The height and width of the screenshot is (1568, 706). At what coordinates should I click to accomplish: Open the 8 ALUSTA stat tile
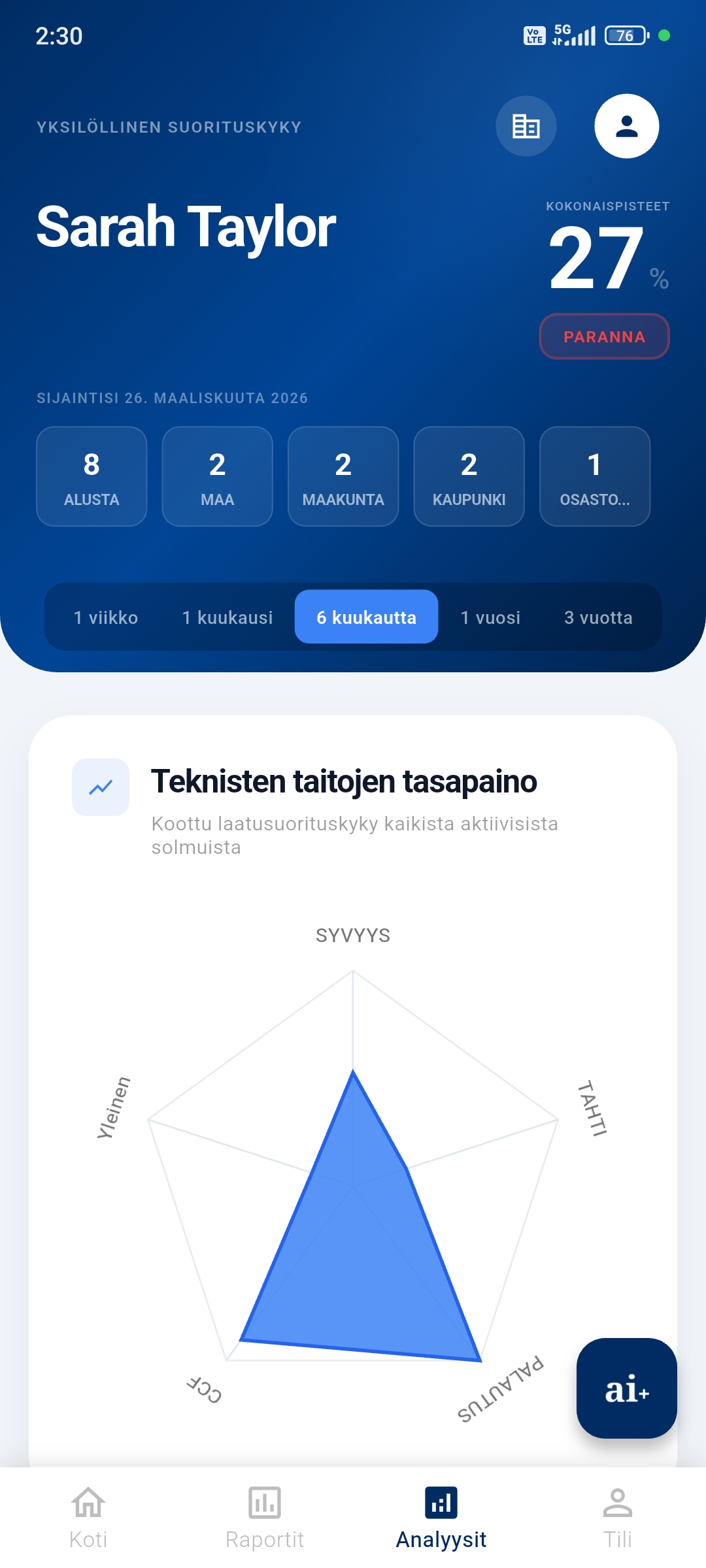click(91, 476)
